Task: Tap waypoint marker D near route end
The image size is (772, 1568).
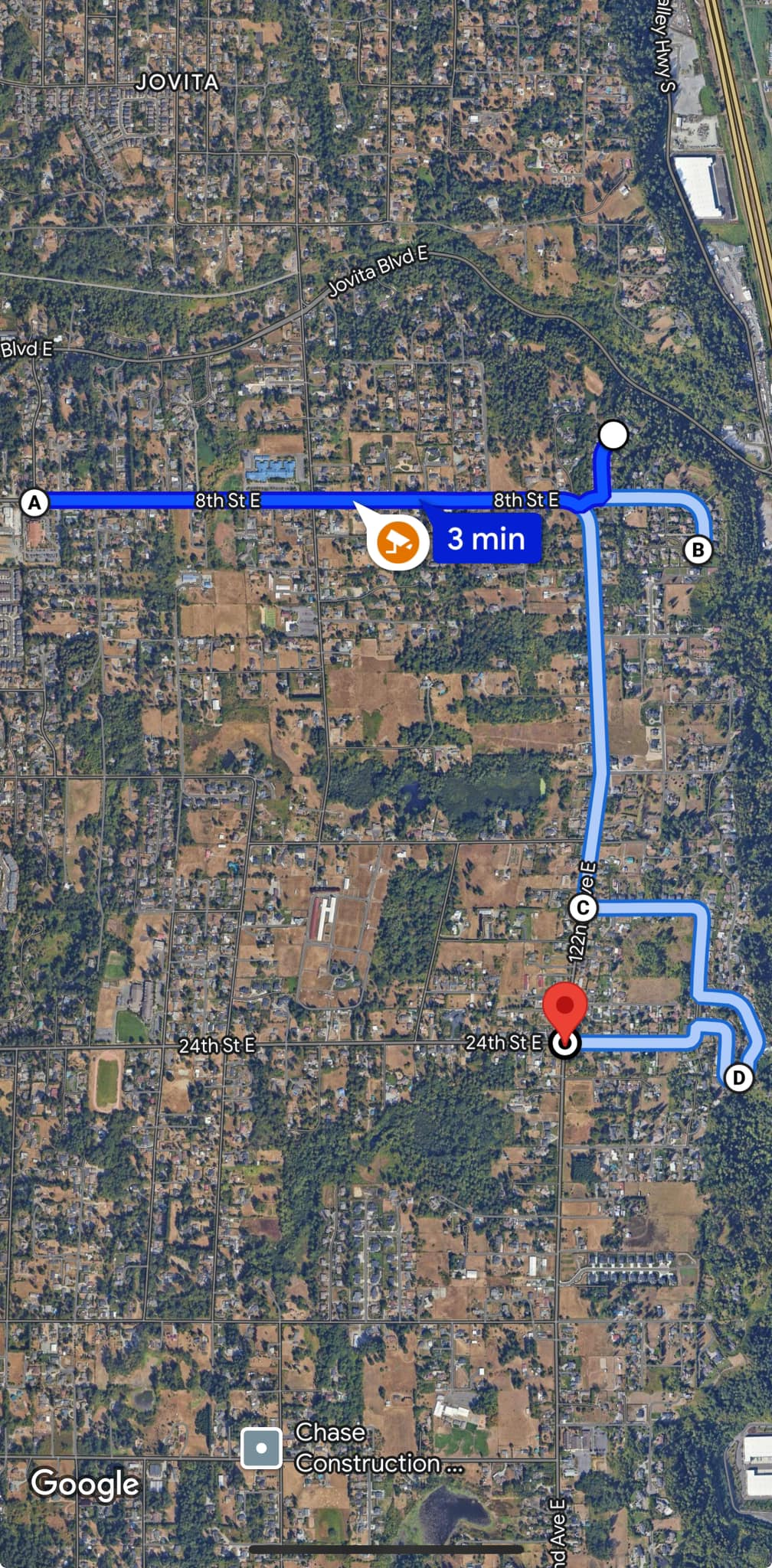Action: [x=738, y=1078]
